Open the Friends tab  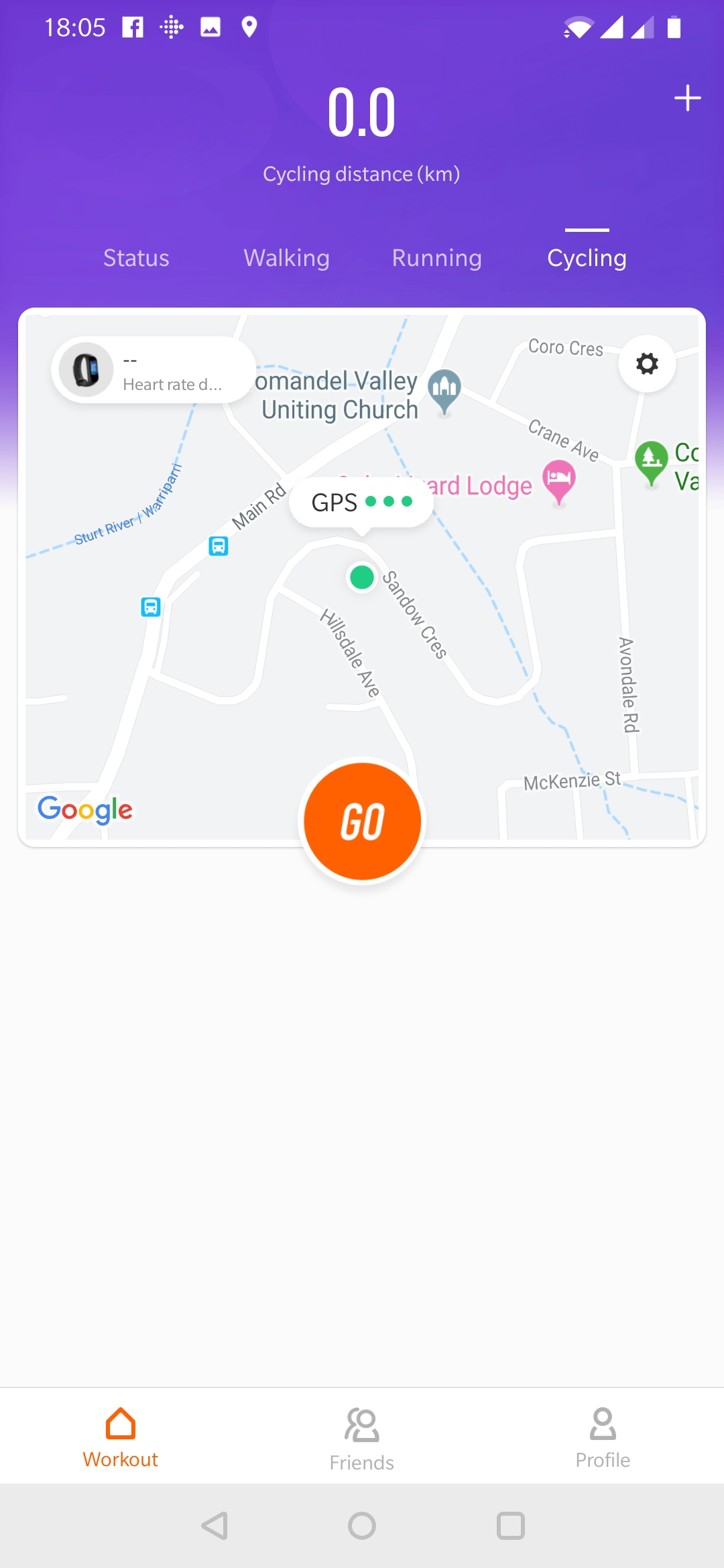pos(362,1439)
